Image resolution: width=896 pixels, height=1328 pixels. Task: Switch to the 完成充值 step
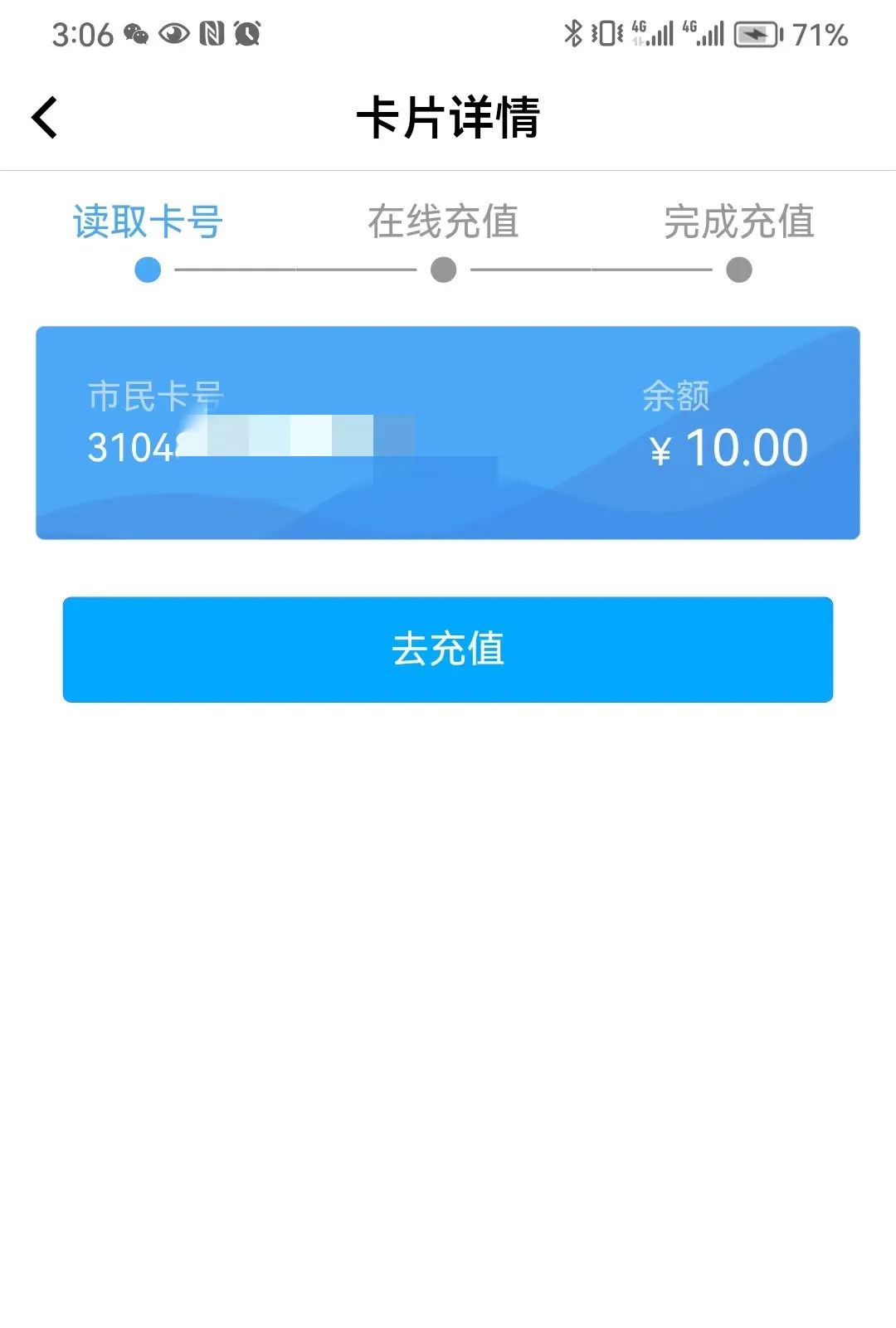click(x=738, y=222)
